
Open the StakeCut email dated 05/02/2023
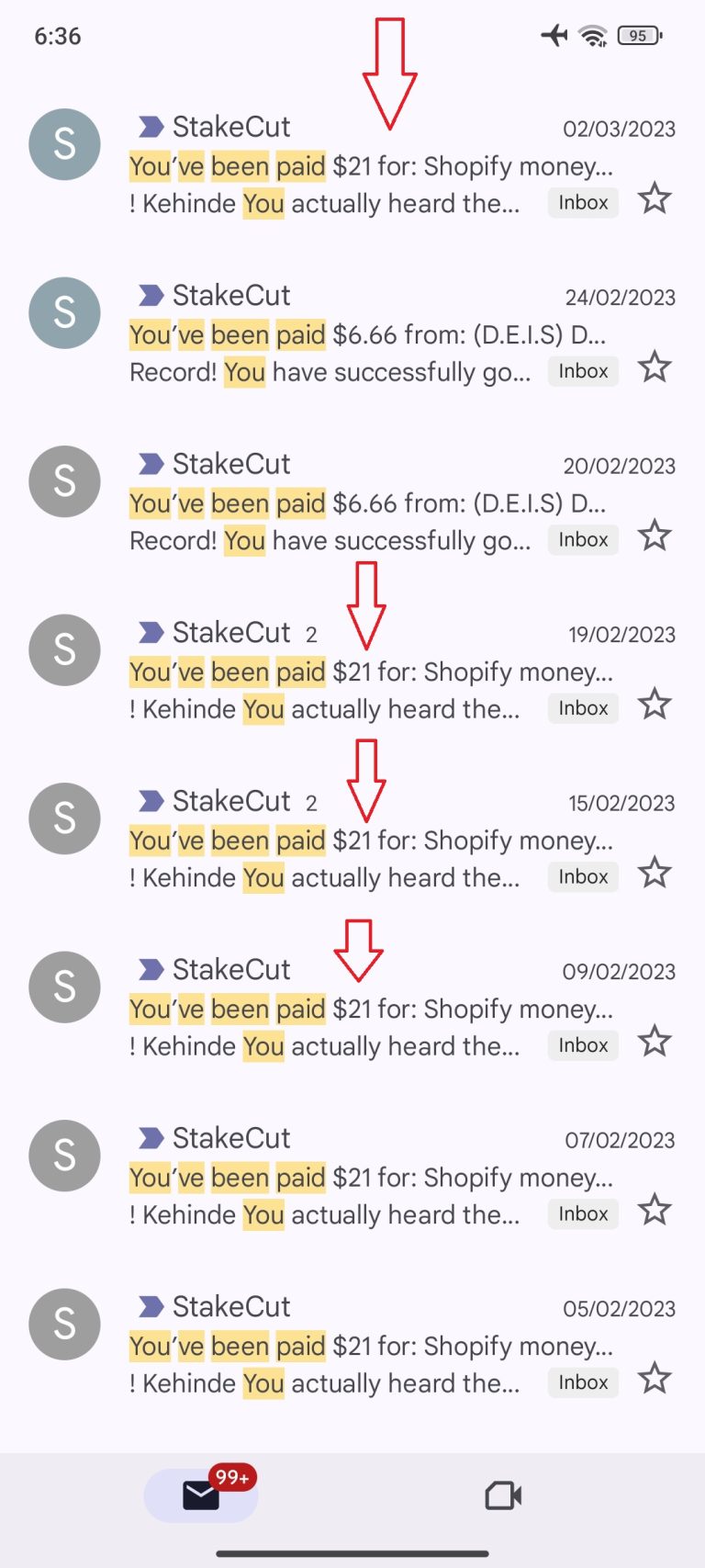352,1346
